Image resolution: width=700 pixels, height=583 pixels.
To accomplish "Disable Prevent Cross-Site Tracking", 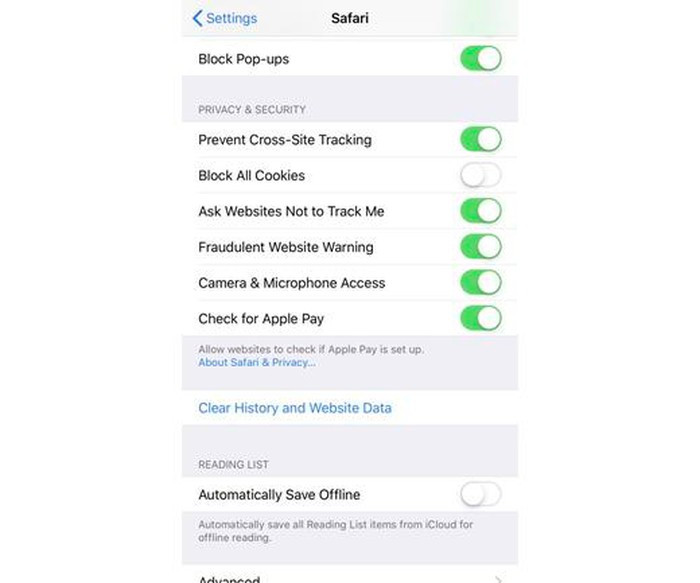I will pos(480,140).
